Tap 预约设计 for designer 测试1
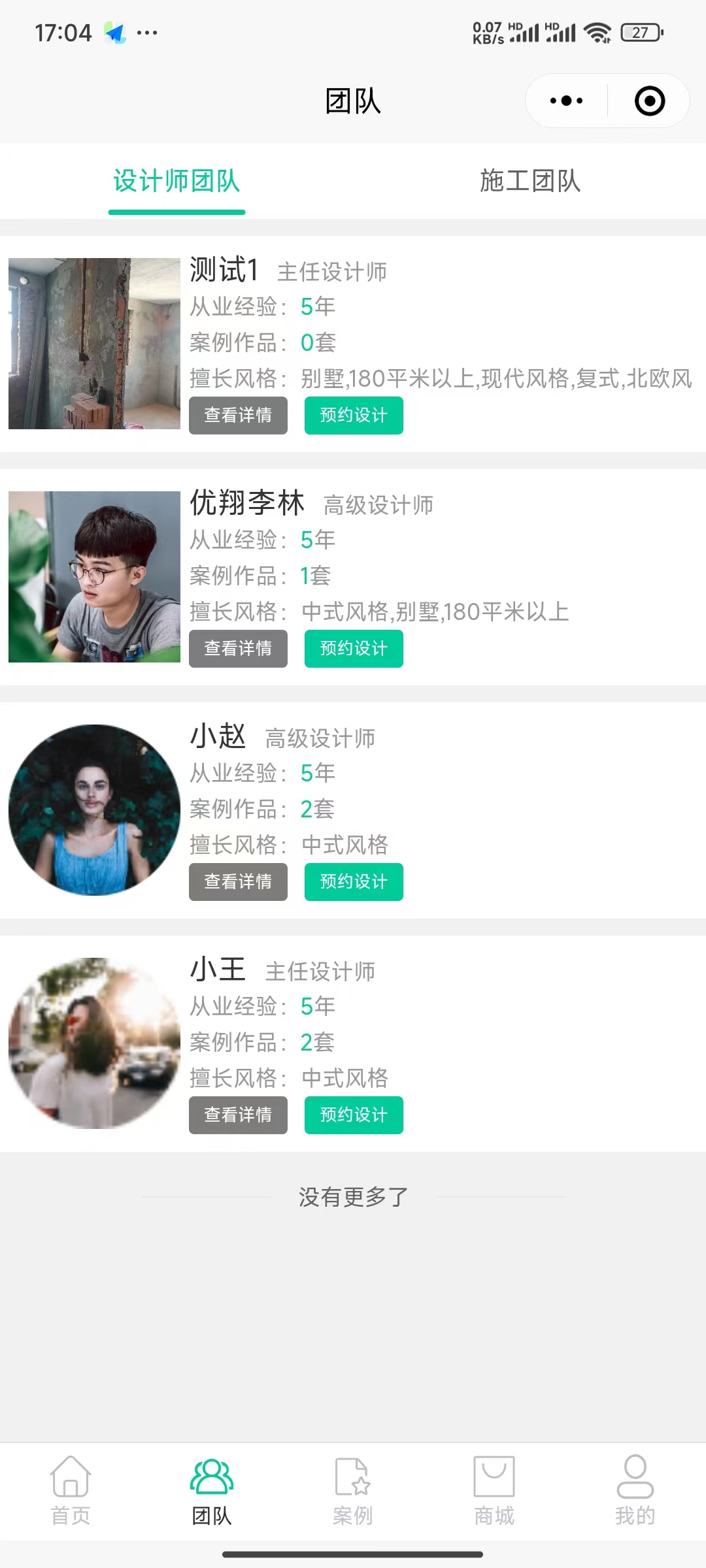This screenshot has height=1568, width=706. [354, 416]
